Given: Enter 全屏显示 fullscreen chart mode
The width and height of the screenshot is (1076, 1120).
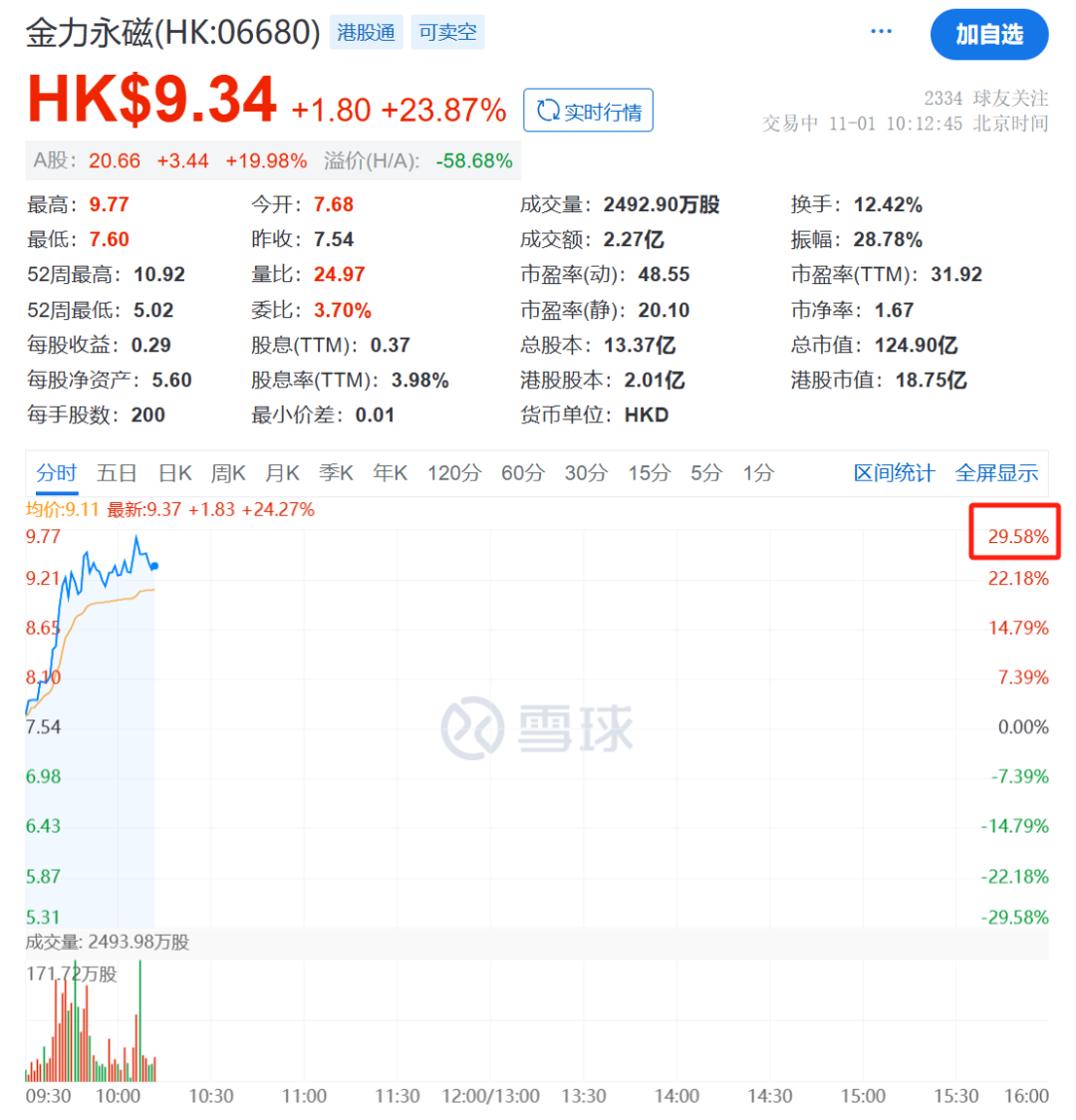Looking at the screenshot, I should pyautogui.click(x=996, y=473).
